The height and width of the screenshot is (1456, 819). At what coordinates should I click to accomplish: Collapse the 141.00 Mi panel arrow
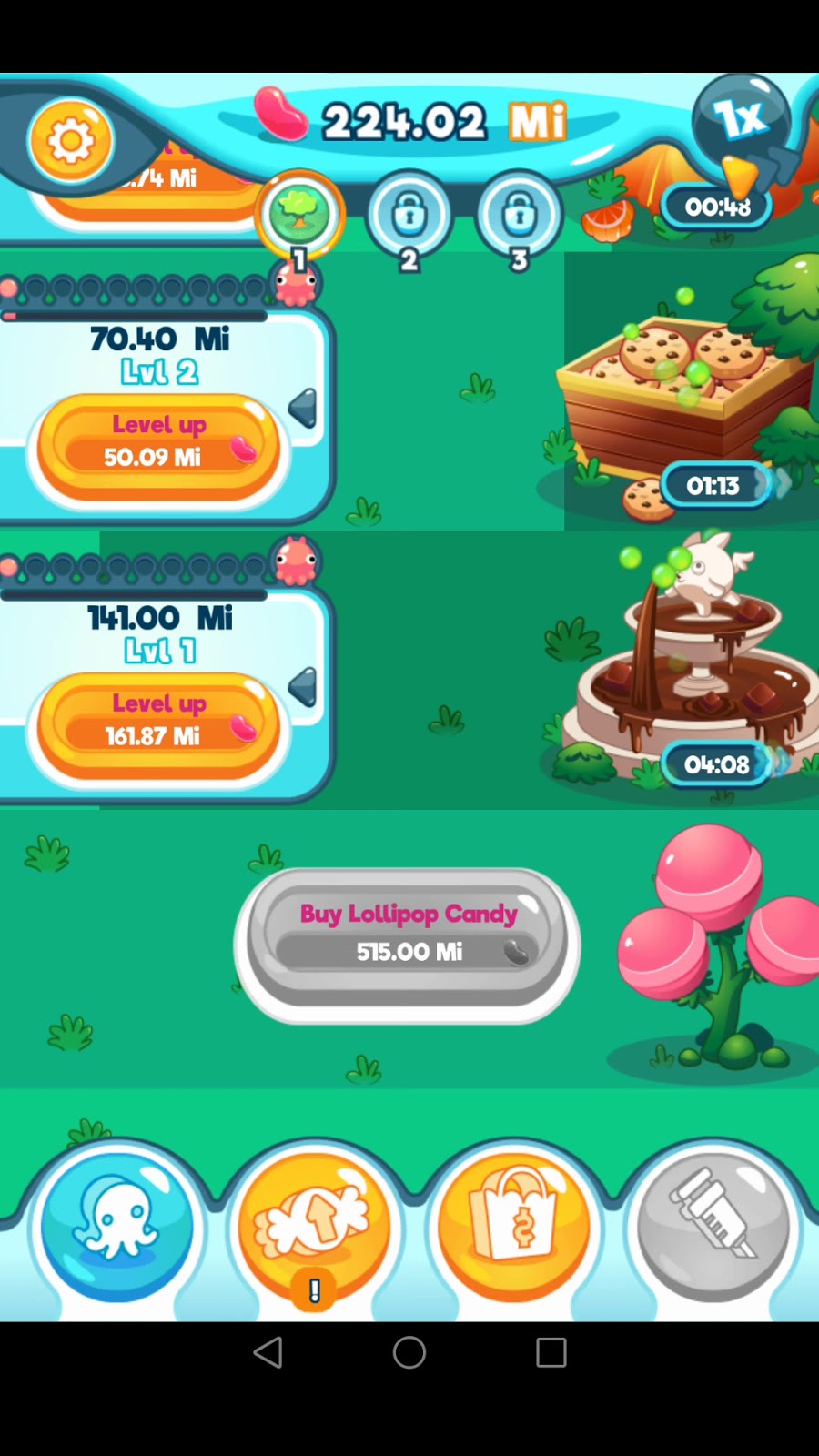303,687
